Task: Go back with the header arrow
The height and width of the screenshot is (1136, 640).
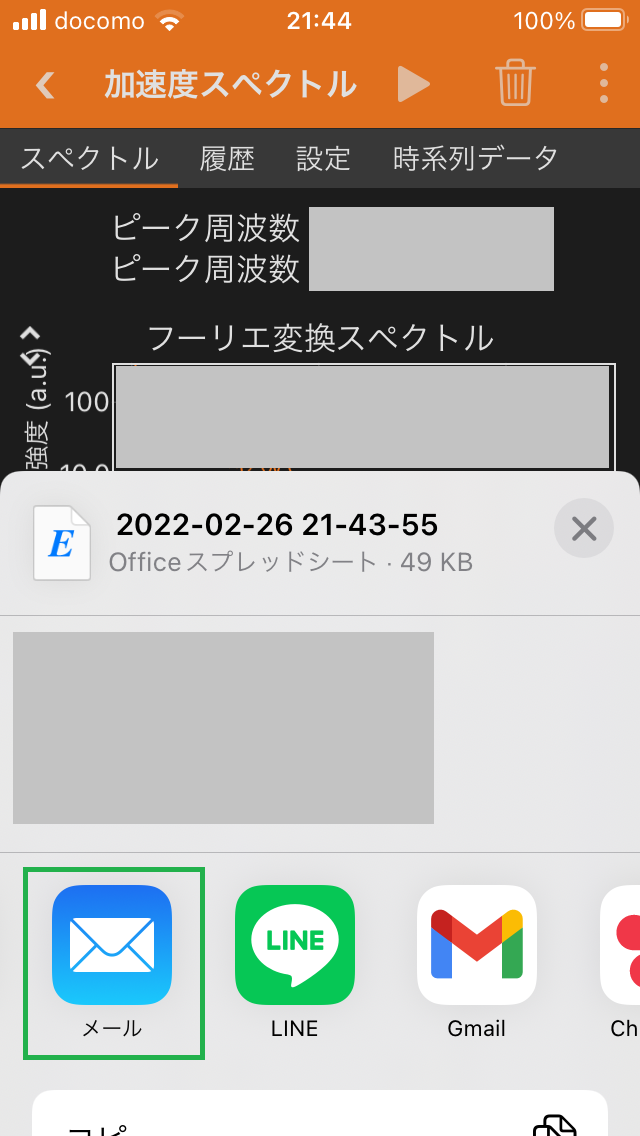Action: pos(45,85)
